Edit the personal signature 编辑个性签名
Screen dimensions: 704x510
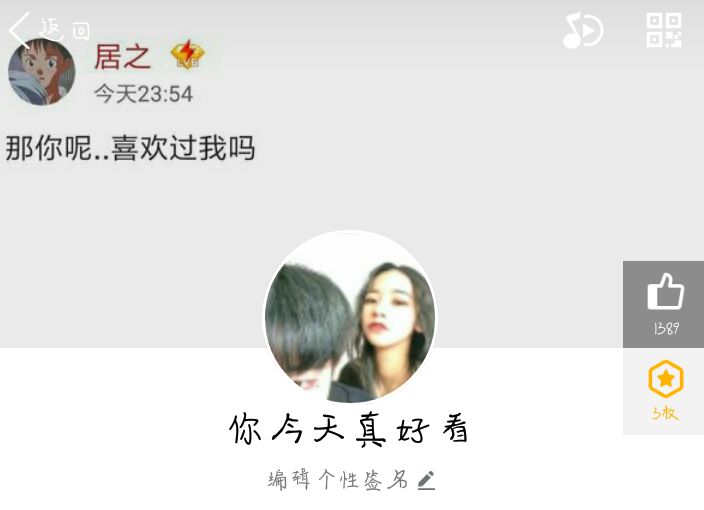pyautogui.click(x=350, y=480)
